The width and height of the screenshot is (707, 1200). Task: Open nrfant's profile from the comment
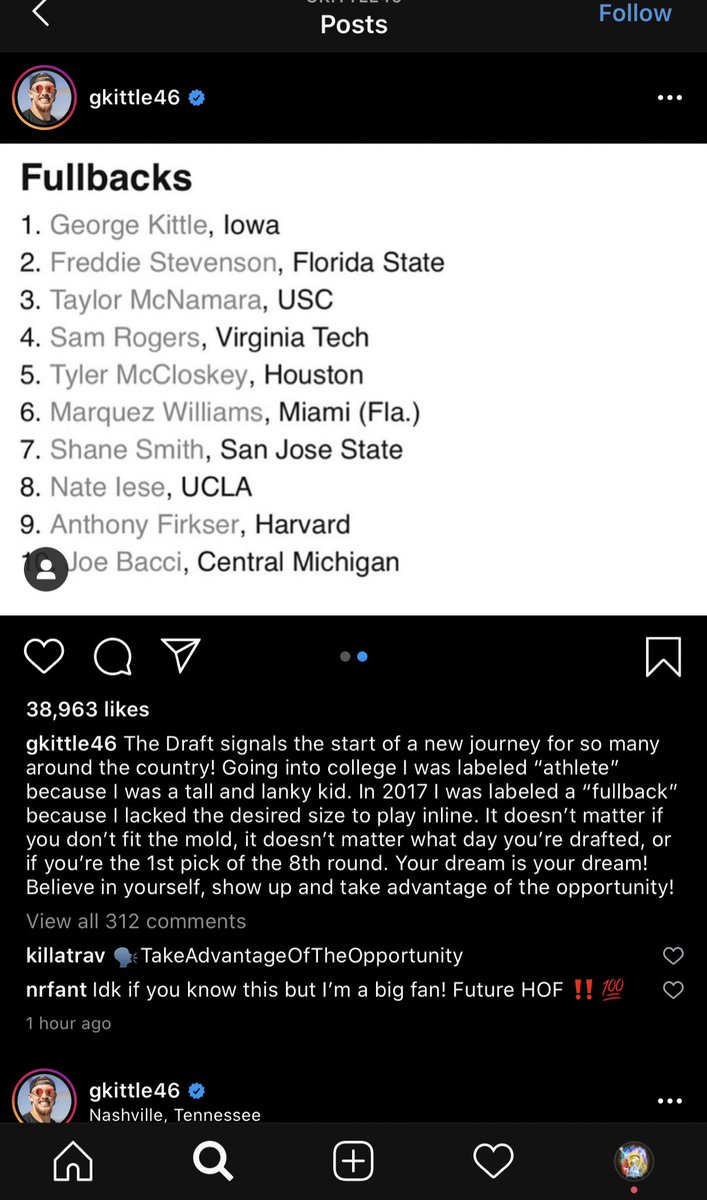click(56, 990)
